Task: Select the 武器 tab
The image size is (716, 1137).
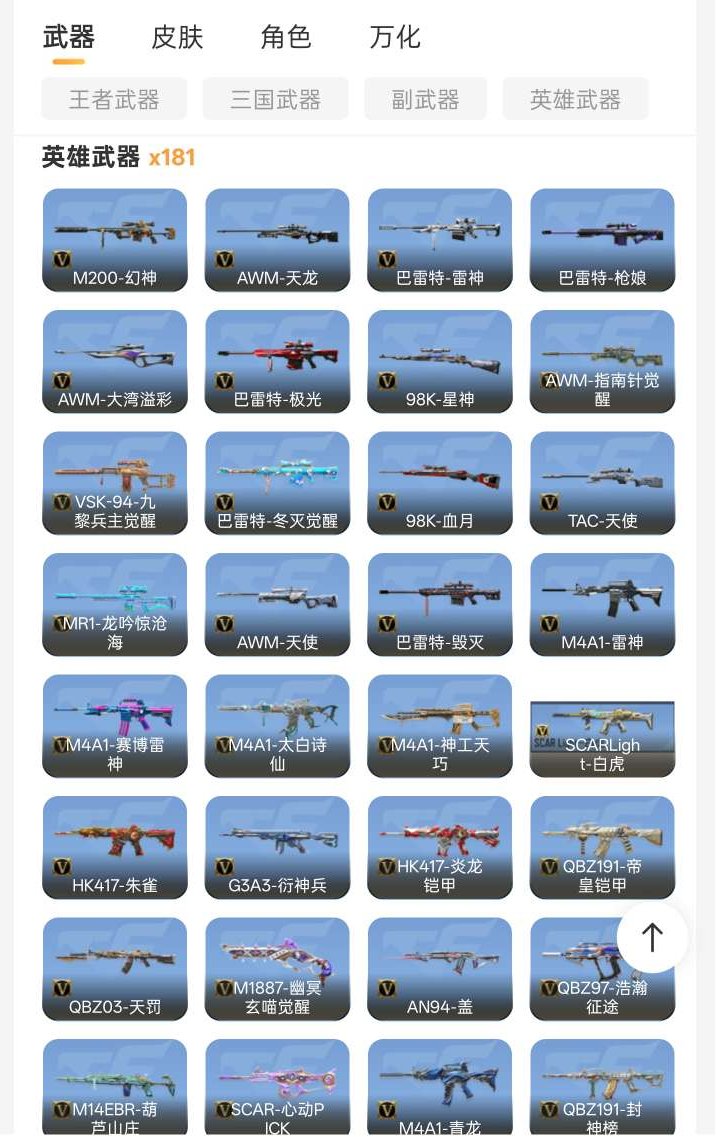Action: click(x=69, y=38)
